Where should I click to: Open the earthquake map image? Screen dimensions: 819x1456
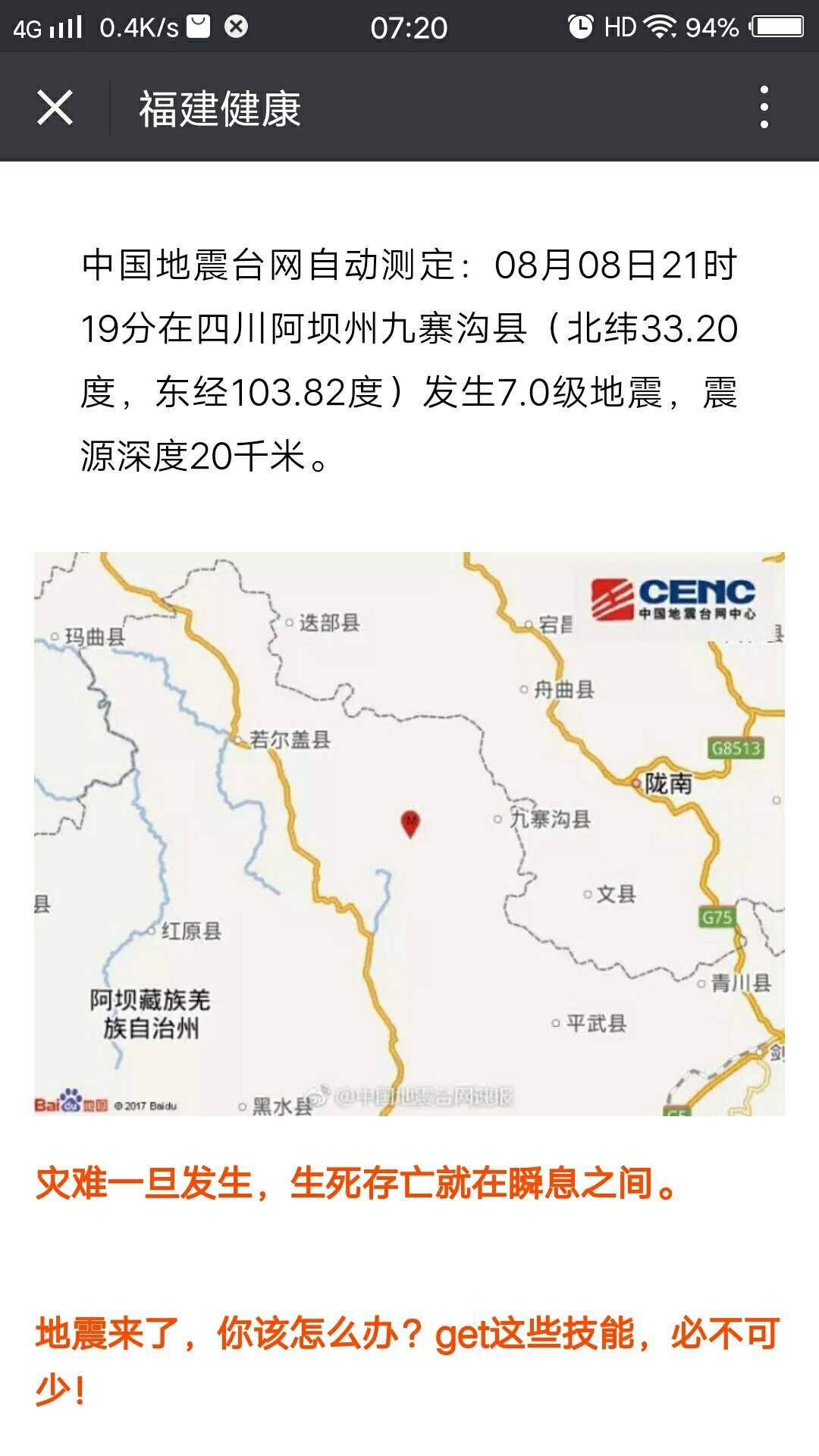coord(409,833)
